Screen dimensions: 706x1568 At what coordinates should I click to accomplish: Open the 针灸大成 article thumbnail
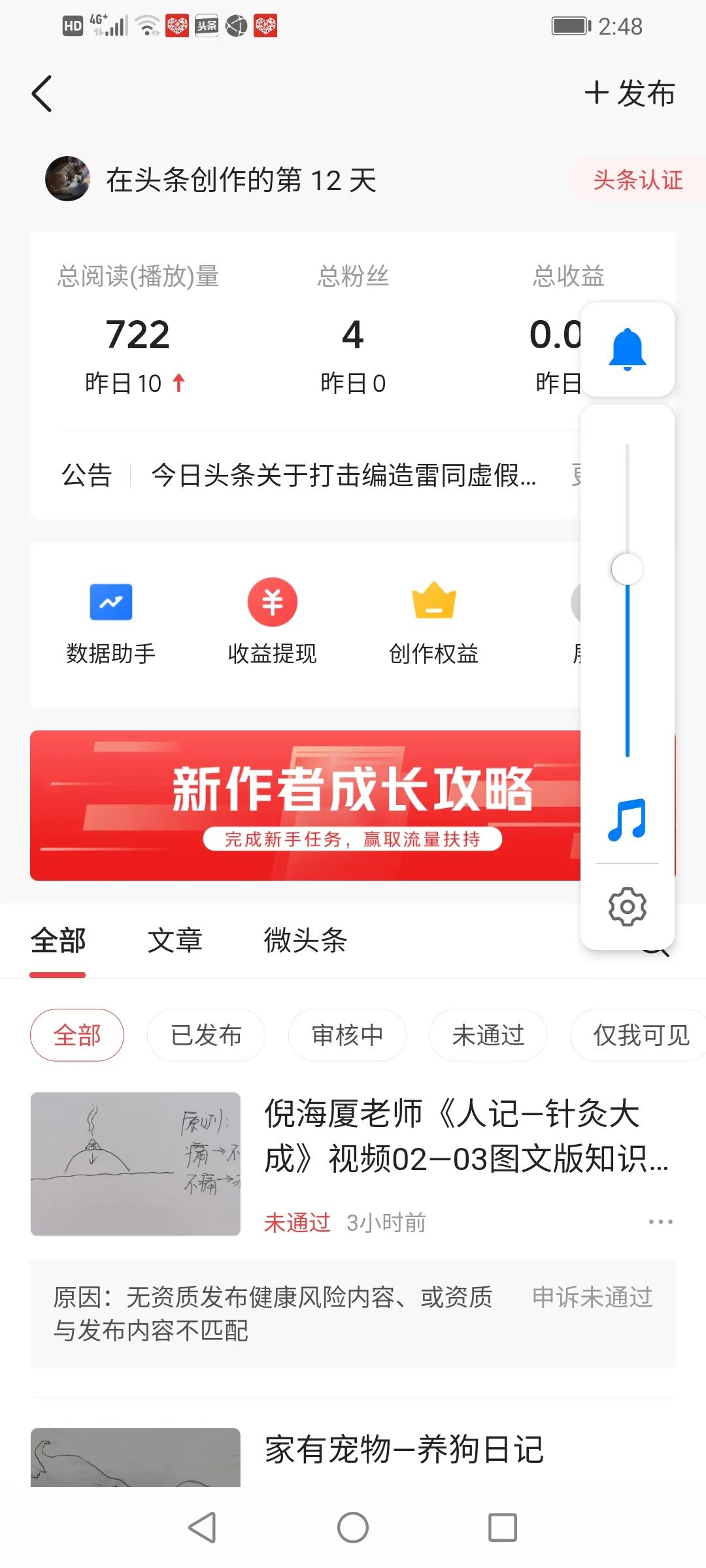point(135,1164)
